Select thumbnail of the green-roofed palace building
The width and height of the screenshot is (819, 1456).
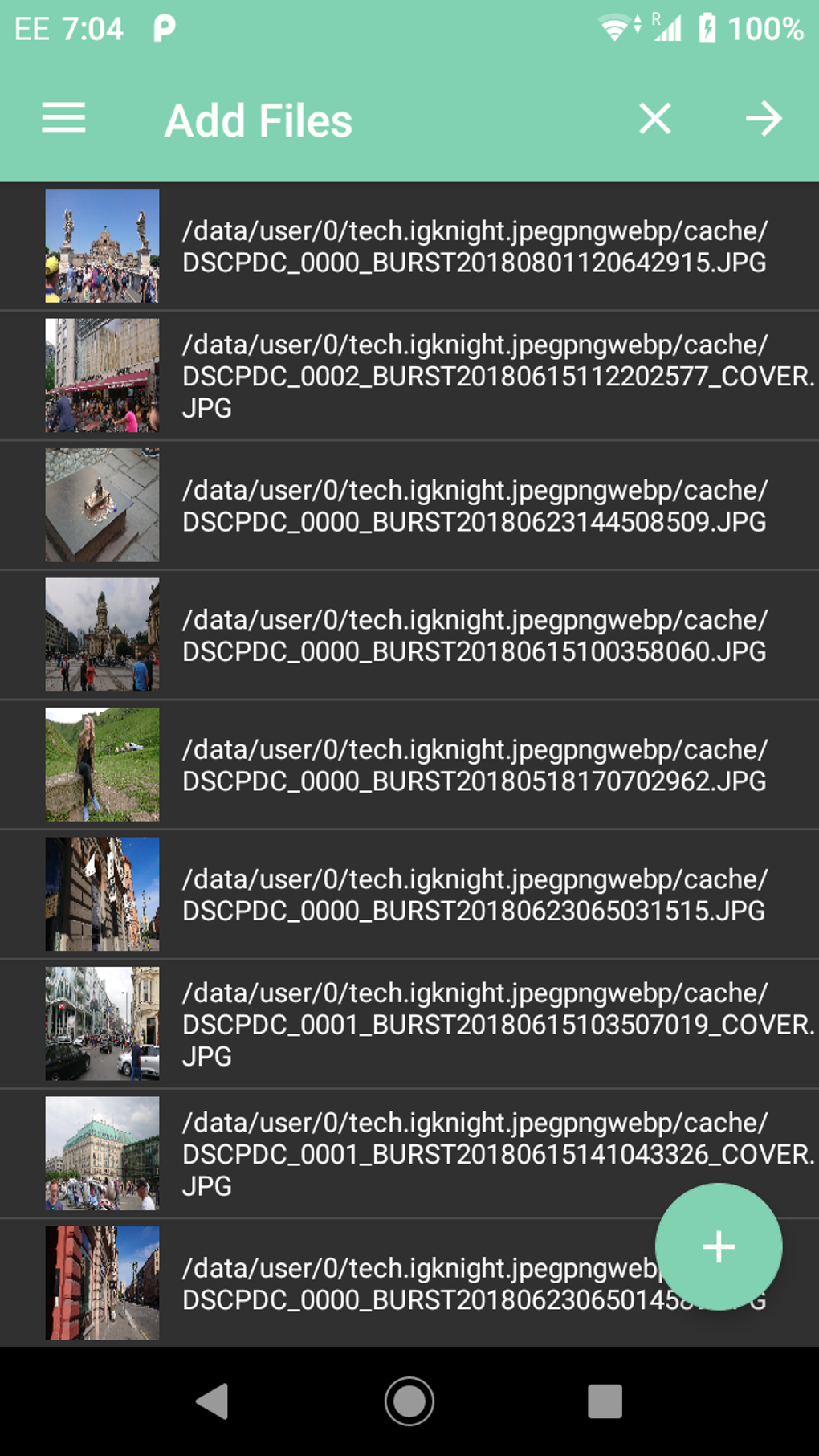click(x=102, y=1152)
